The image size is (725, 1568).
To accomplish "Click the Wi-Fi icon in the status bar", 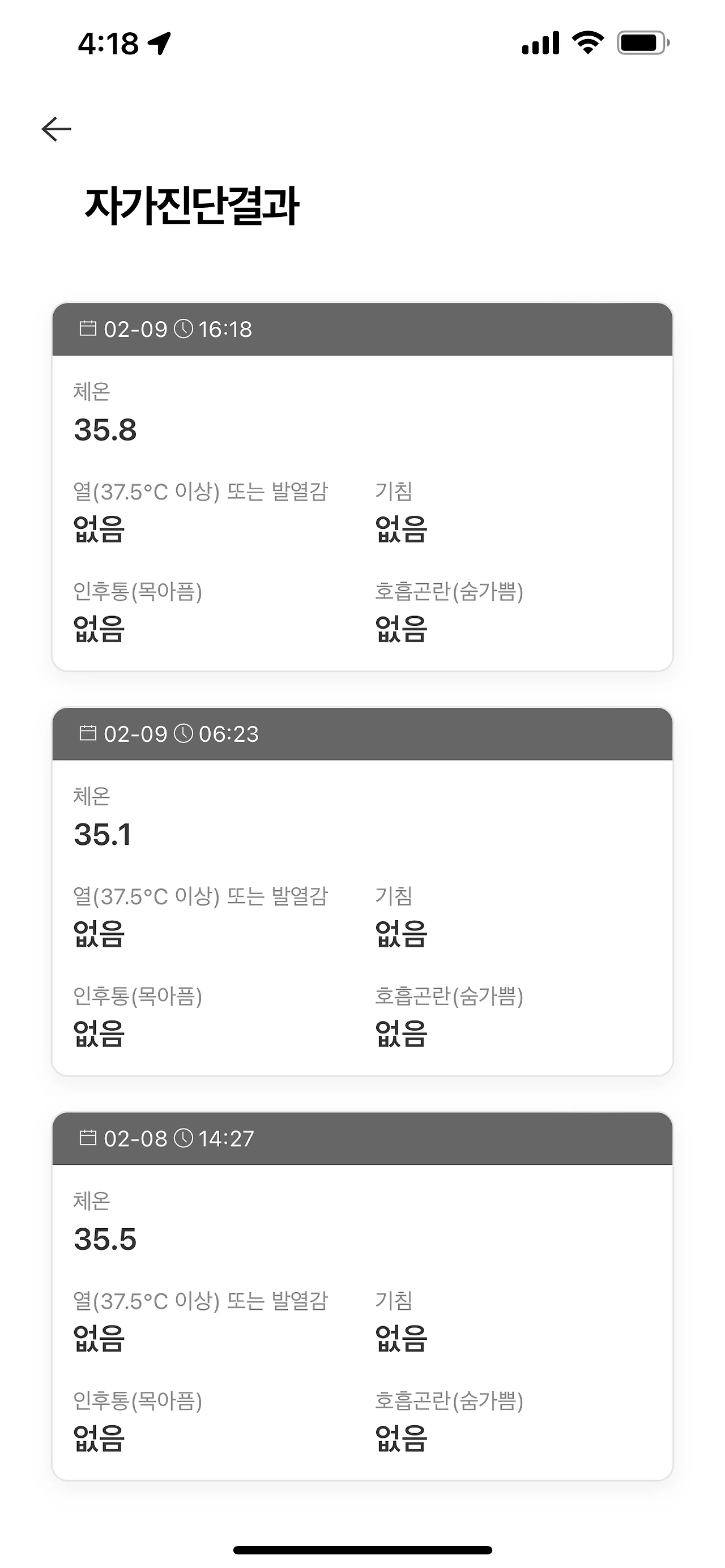I will pyautogui.click(x=587, y=42).
